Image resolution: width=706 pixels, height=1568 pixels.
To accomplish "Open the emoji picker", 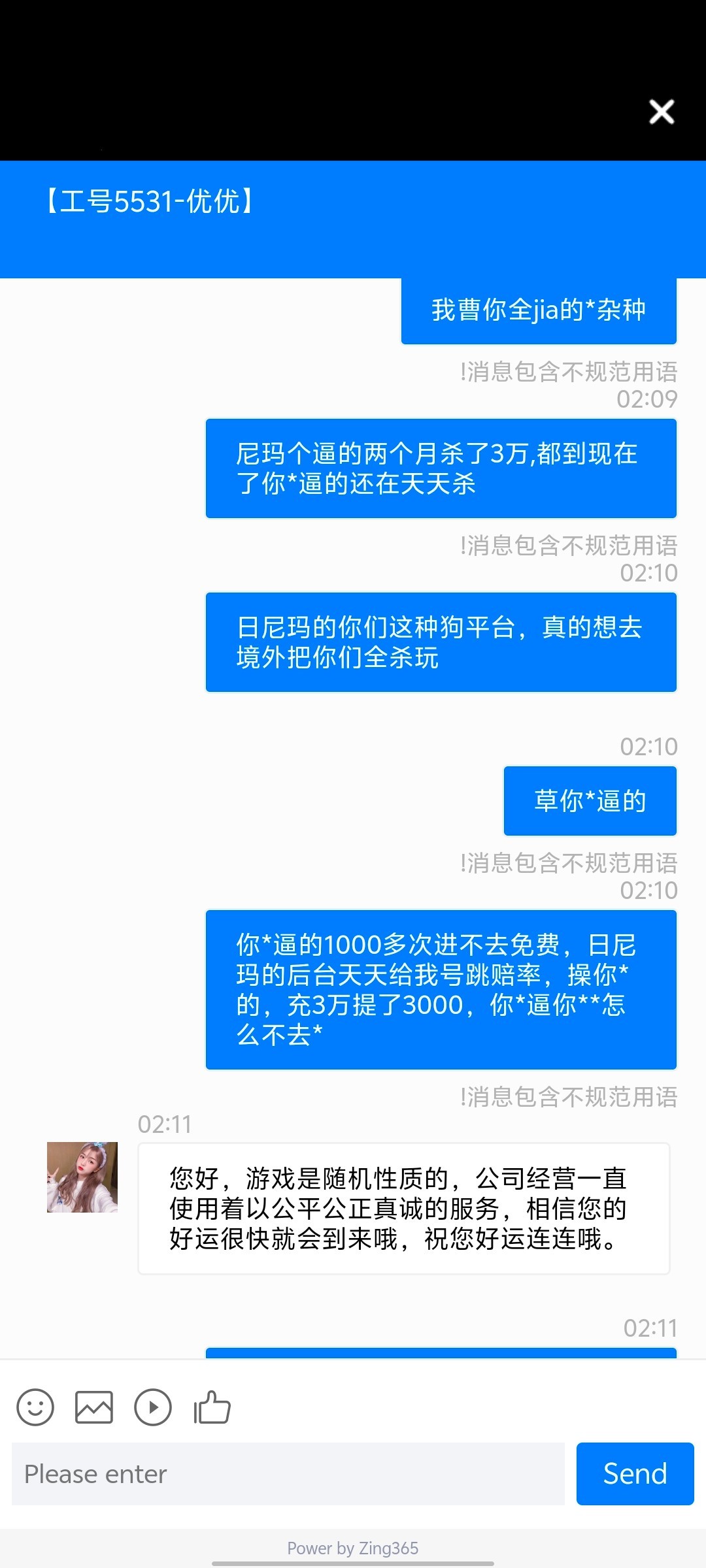I will [35, 1407].
